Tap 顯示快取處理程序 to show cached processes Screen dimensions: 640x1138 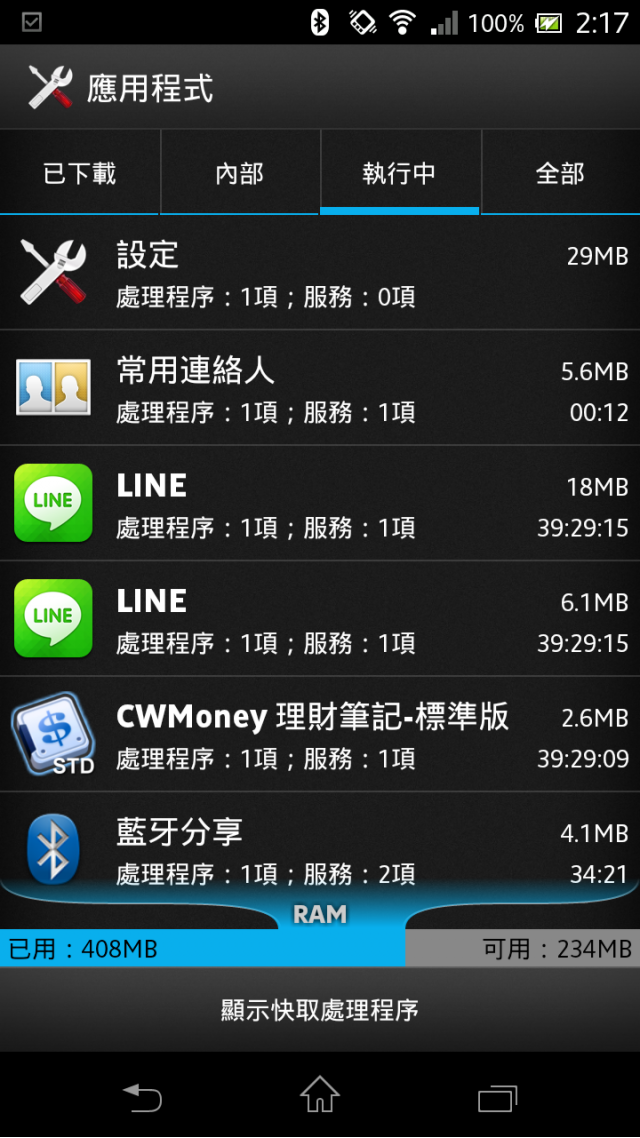[x=320, y=1010]
